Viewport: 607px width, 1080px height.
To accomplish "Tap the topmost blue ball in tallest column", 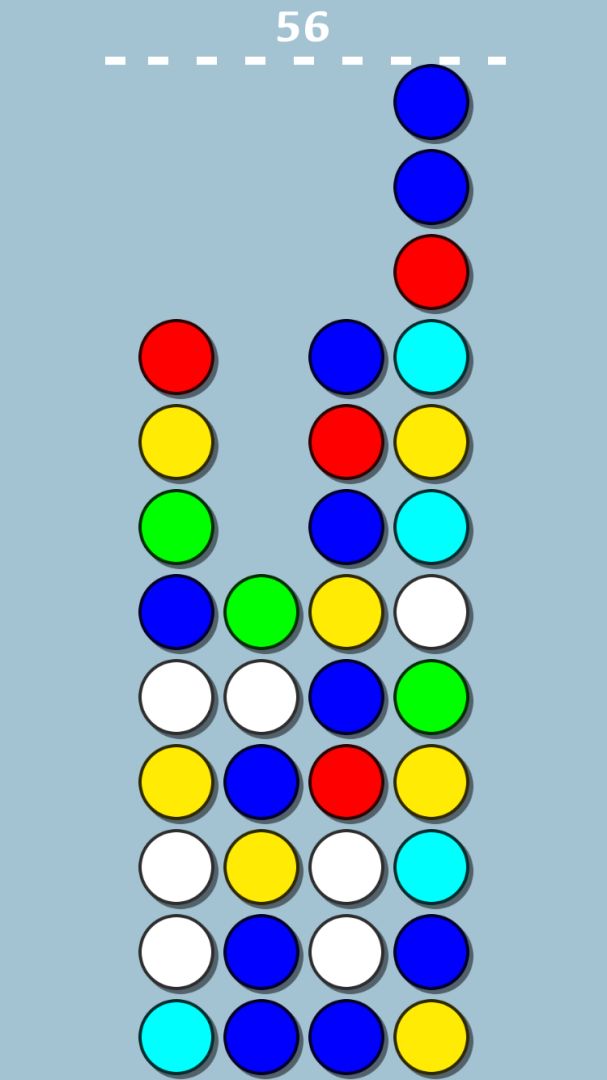I will point(431,102).
